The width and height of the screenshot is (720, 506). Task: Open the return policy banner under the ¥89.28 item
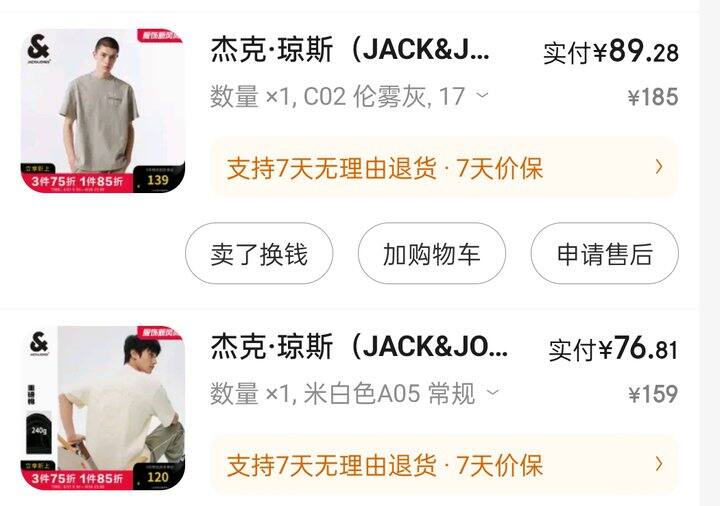[444, 168]
